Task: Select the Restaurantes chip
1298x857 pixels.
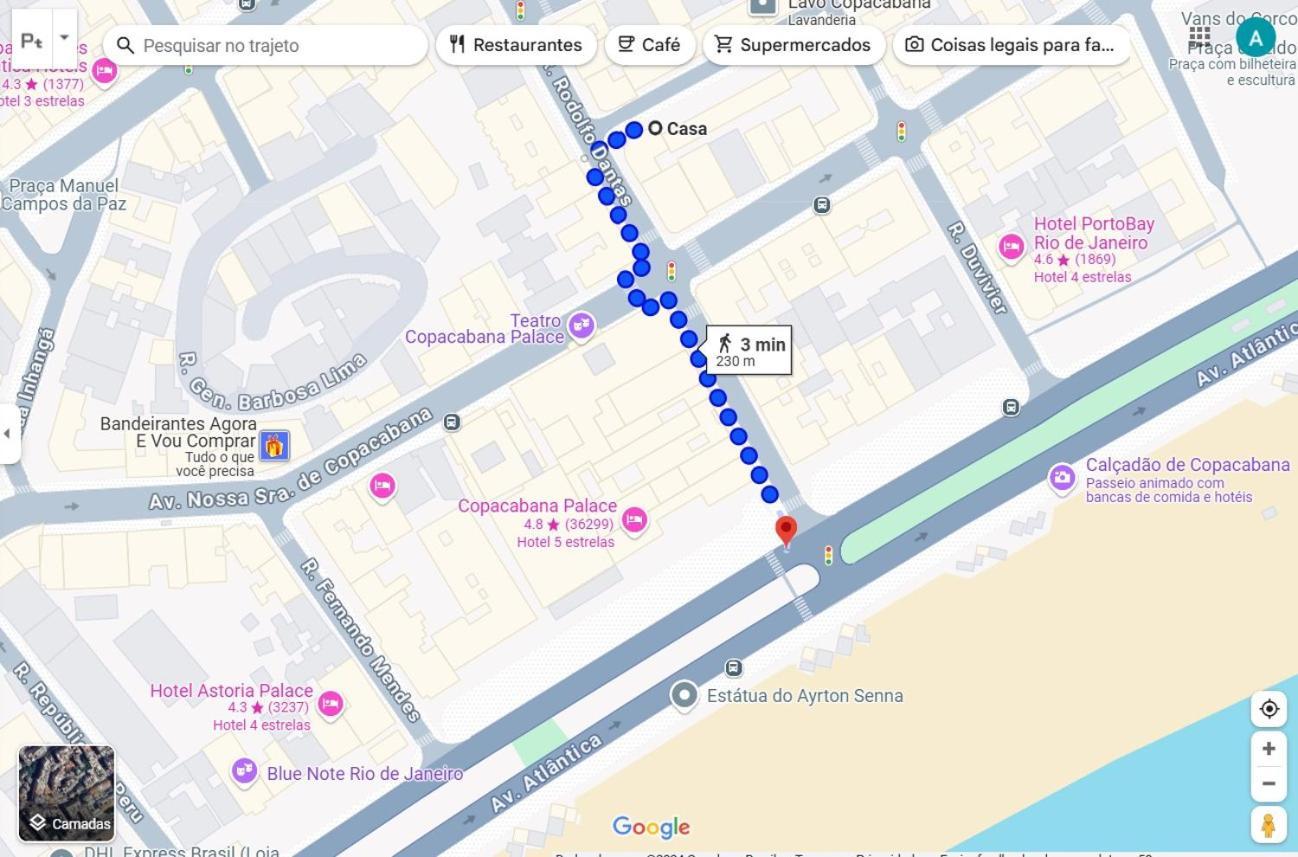Action: (x=516, y=45)
